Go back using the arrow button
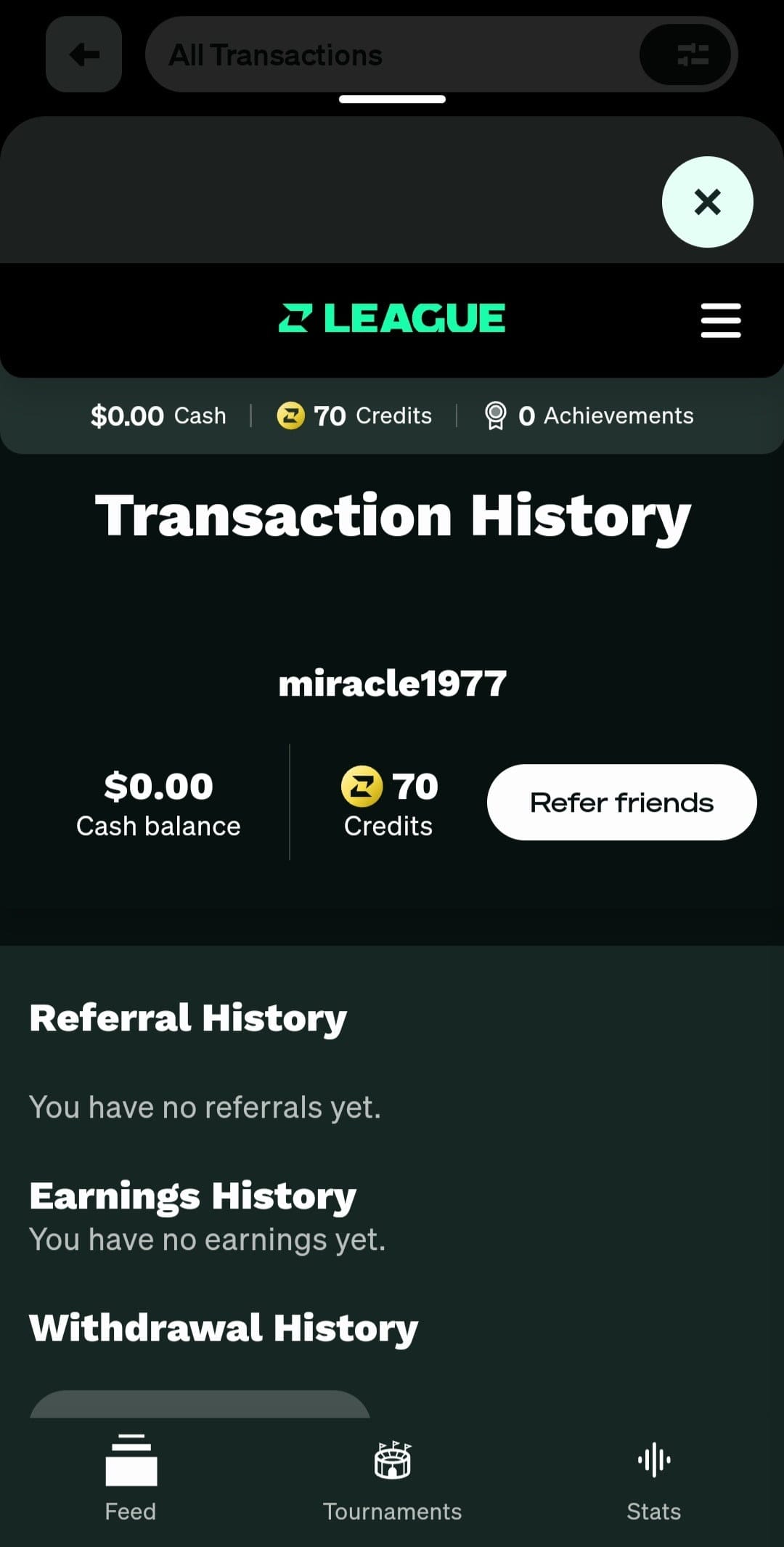 click(83, 54)
